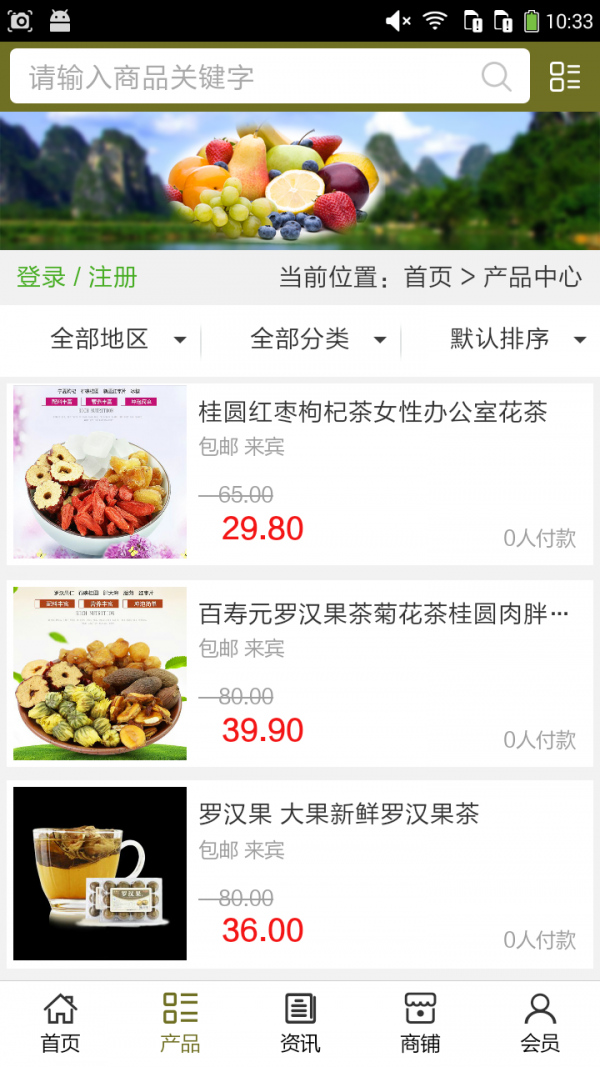
Task: Expand the 默认排序 sort dropdown
Action: click(517, 340)
